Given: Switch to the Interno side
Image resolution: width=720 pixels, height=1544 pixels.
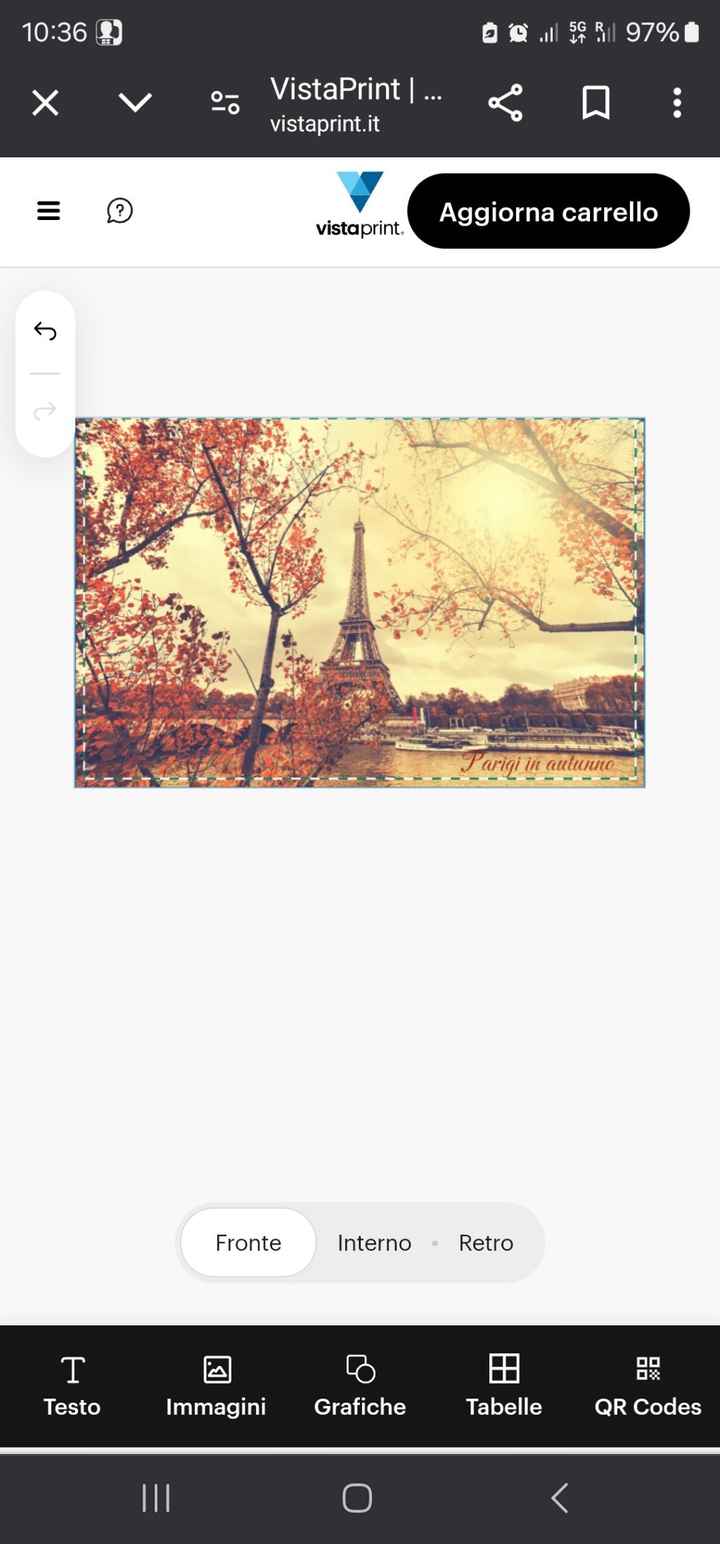Looking at the screenshot, I should click(374, 1243).
